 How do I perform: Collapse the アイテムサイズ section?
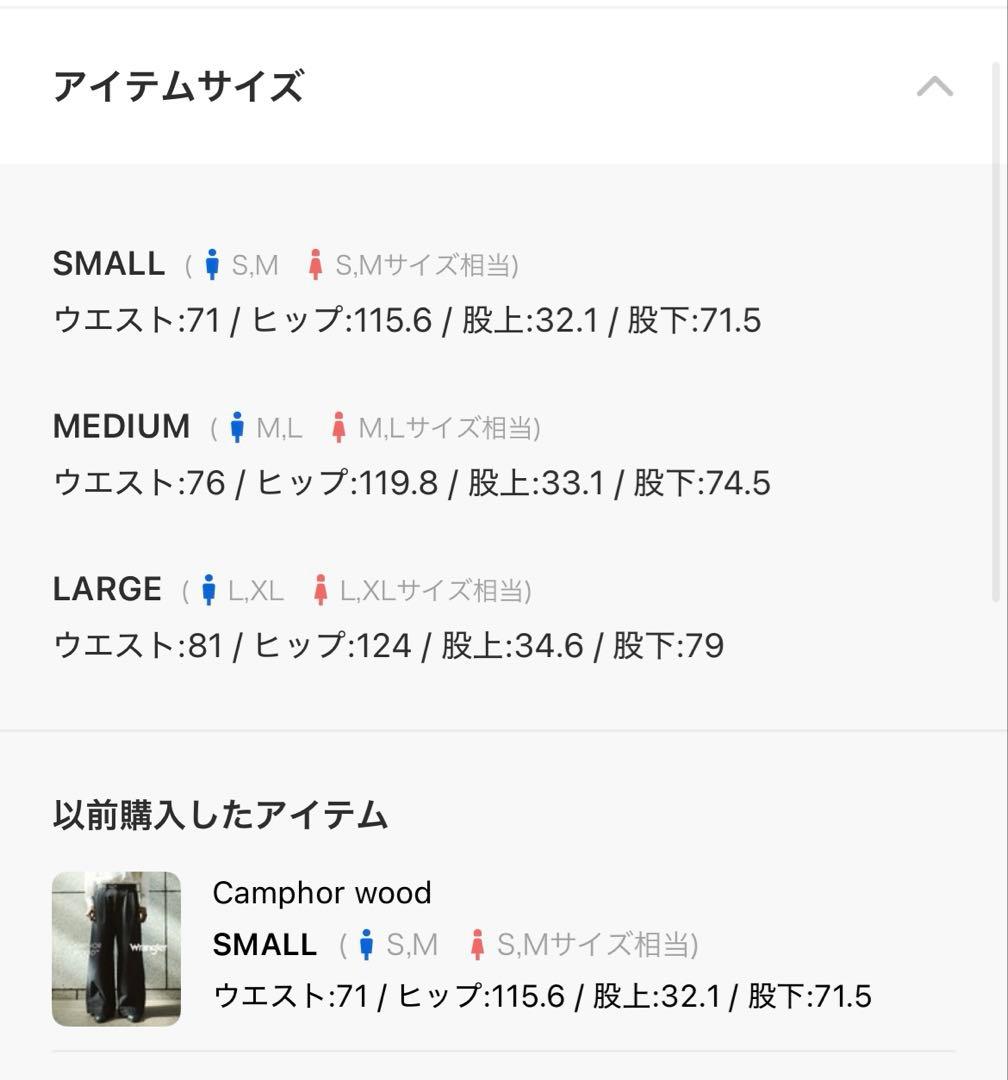pos(934,87)
